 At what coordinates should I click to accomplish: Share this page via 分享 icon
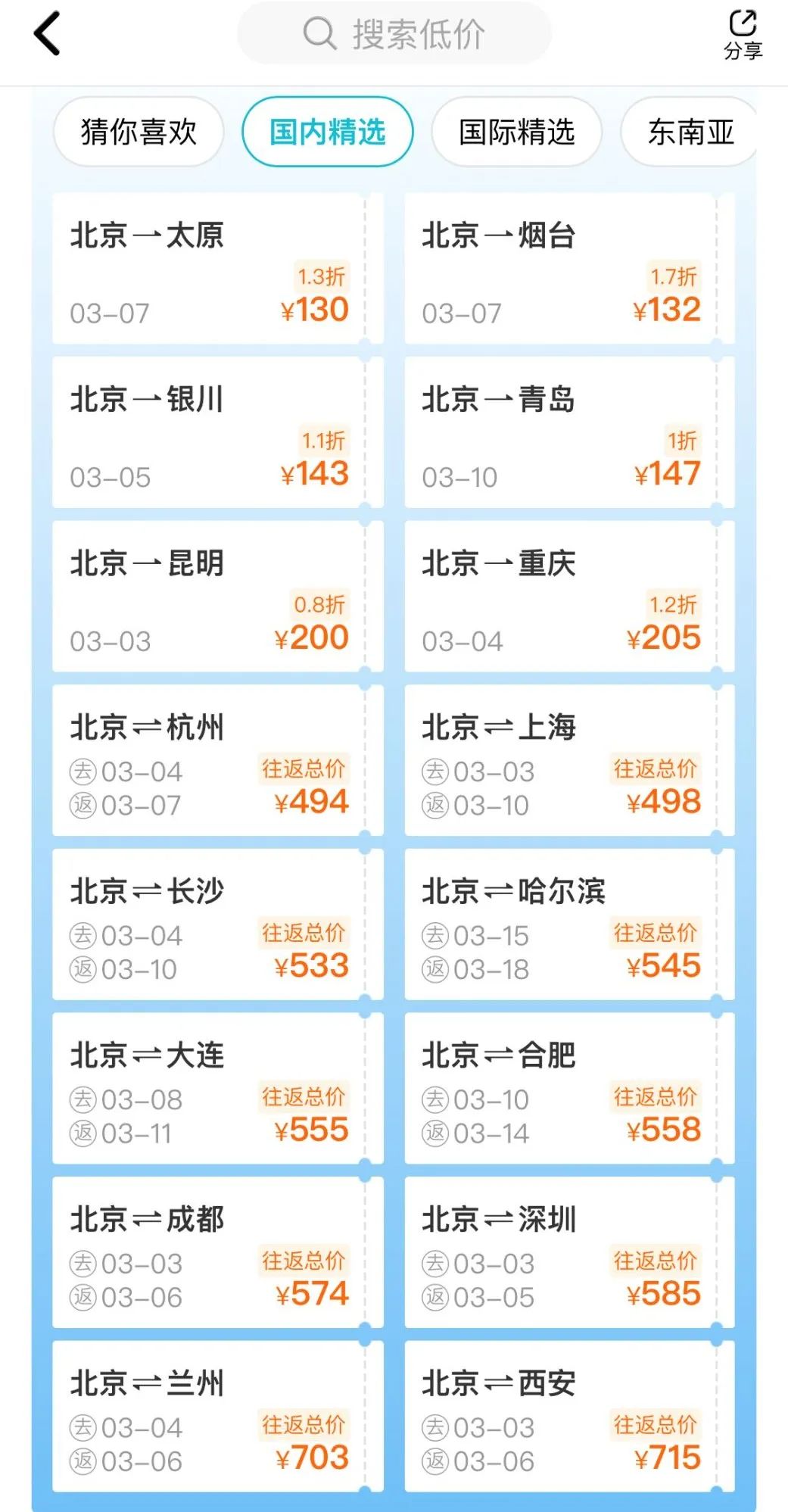[743, 34]
